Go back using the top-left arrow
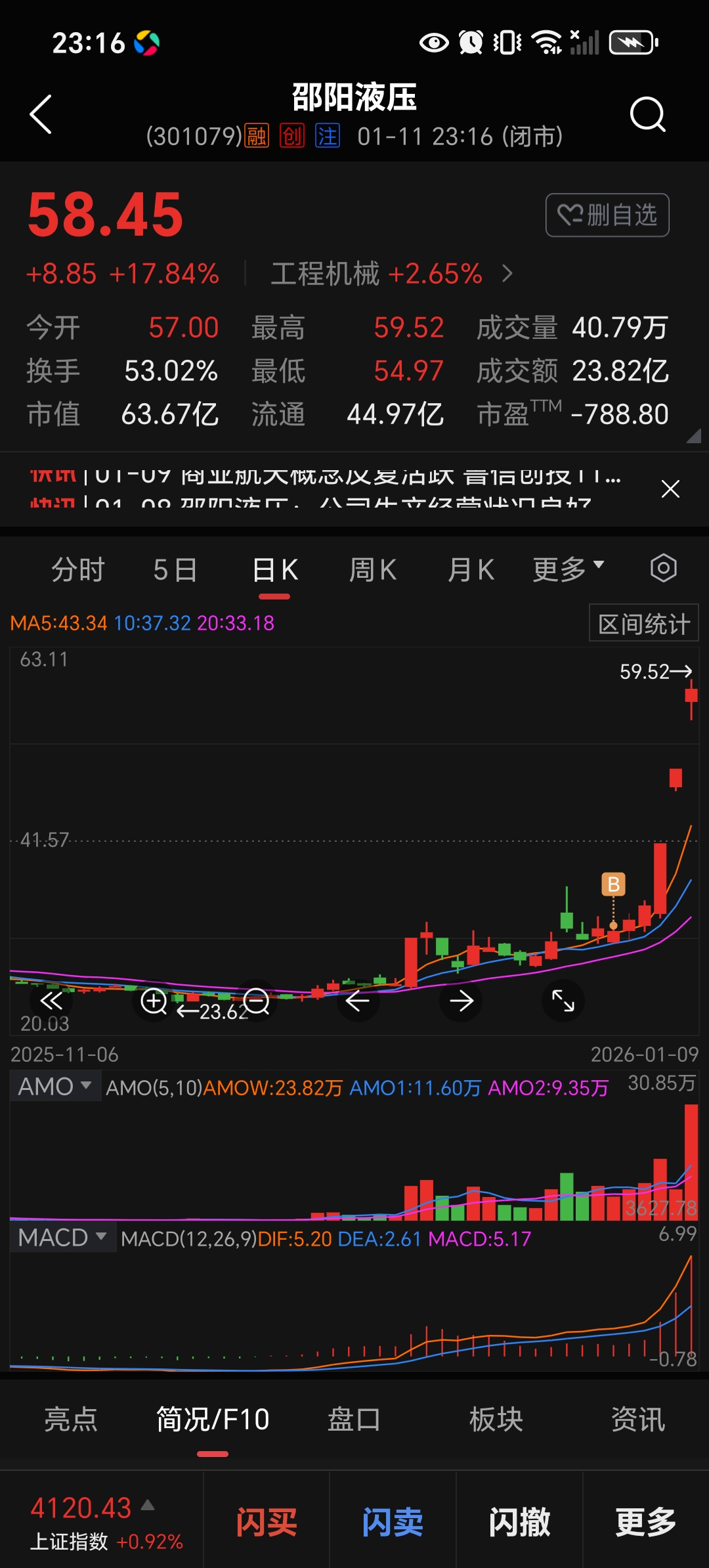The height and width of the screenshot is (1568, 709). tap(41, 115)
